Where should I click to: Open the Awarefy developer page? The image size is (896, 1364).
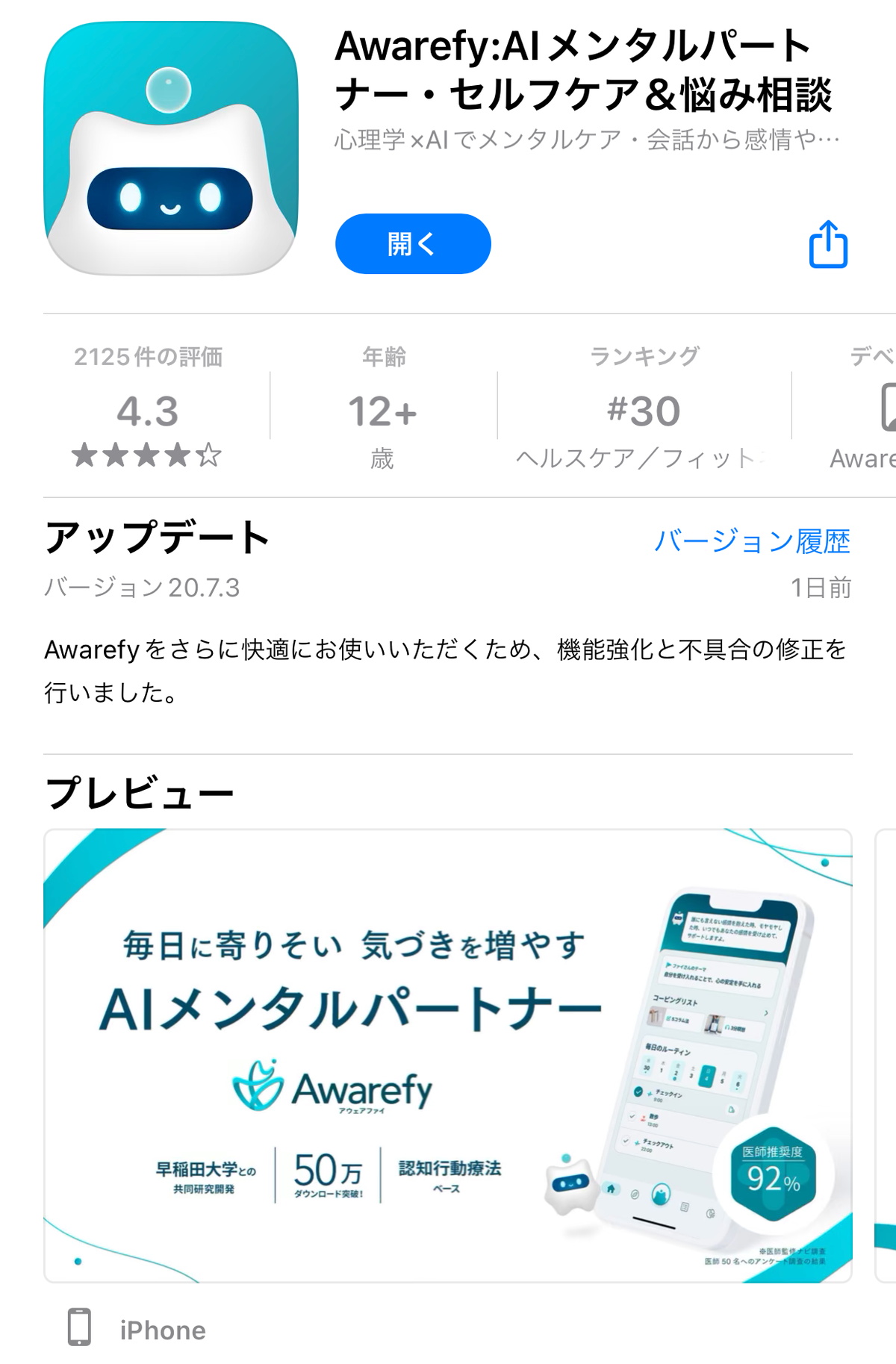pos(866,409)
